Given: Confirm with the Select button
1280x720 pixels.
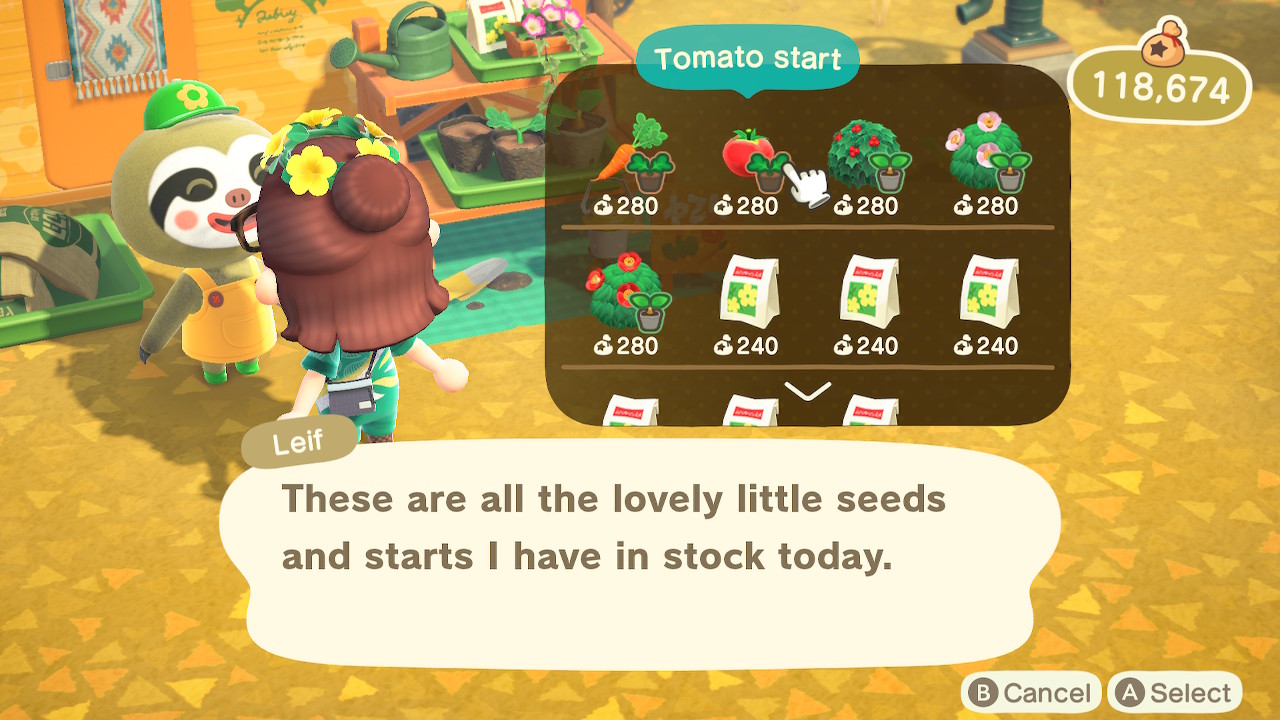Looking at the screenshot, I should click(1175, 693).
